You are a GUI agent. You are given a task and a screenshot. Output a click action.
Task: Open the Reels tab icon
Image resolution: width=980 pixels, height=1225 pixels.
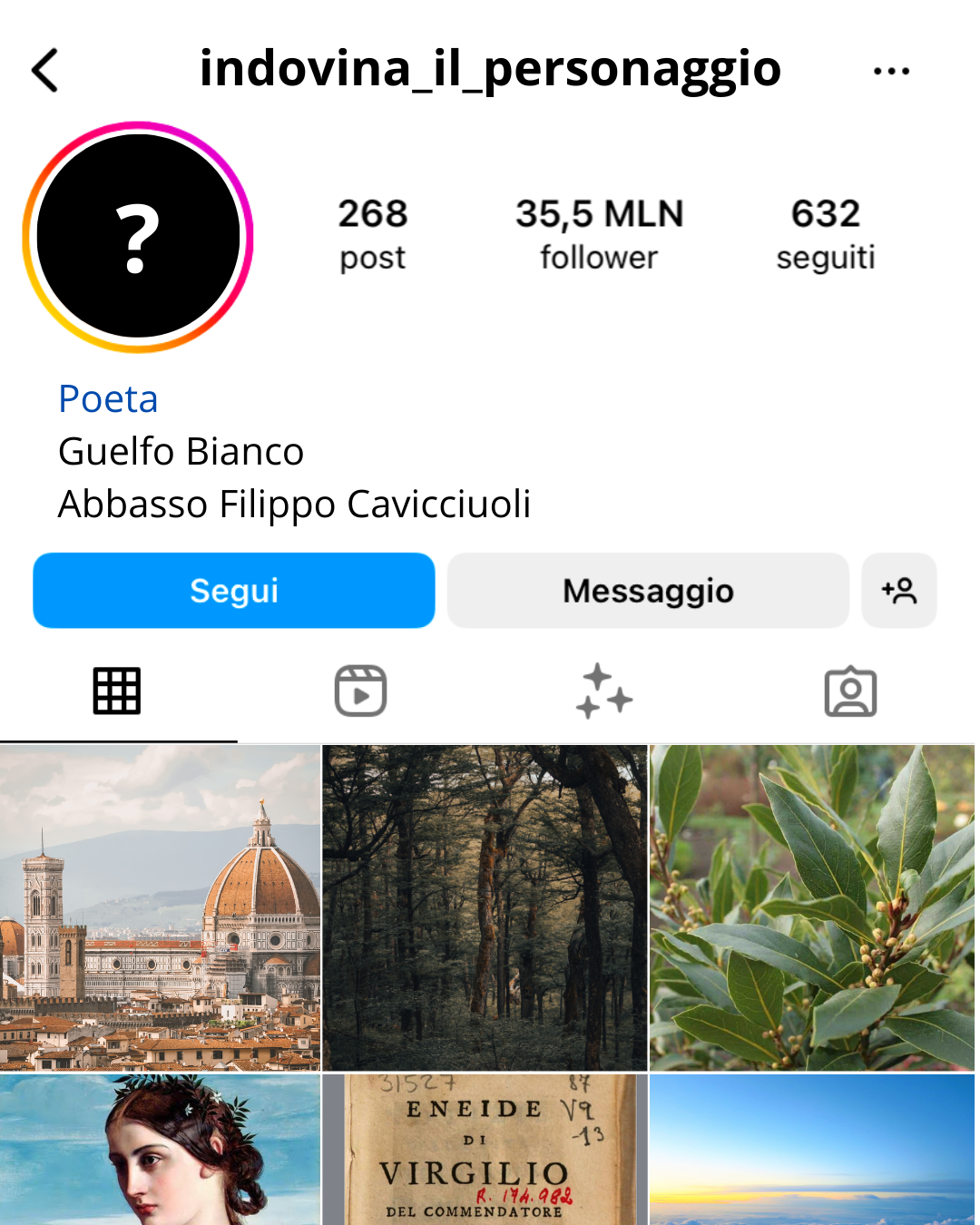pyautogui.click(x=359, y=691)
